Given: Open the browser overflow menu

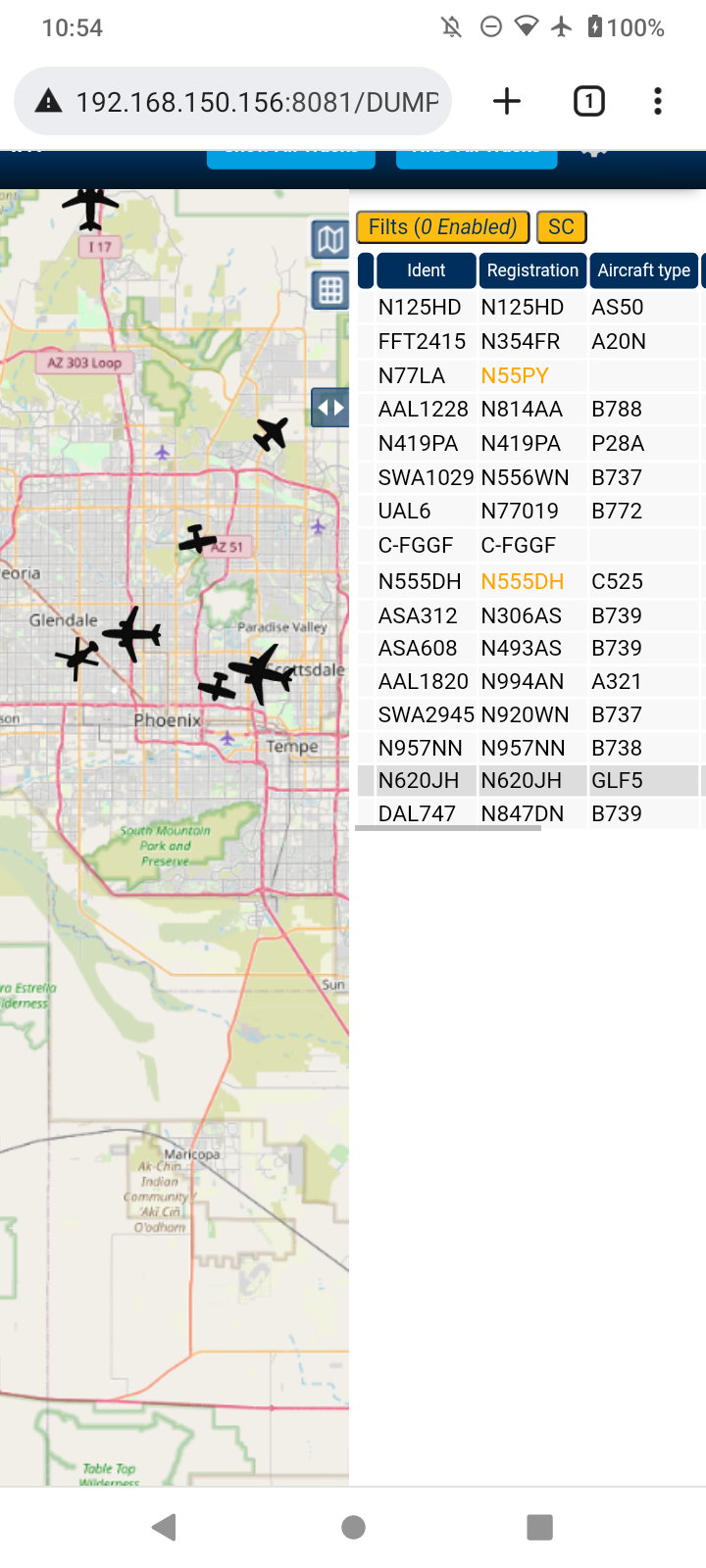Looking at the screenshot, I should tap(658, 101).
